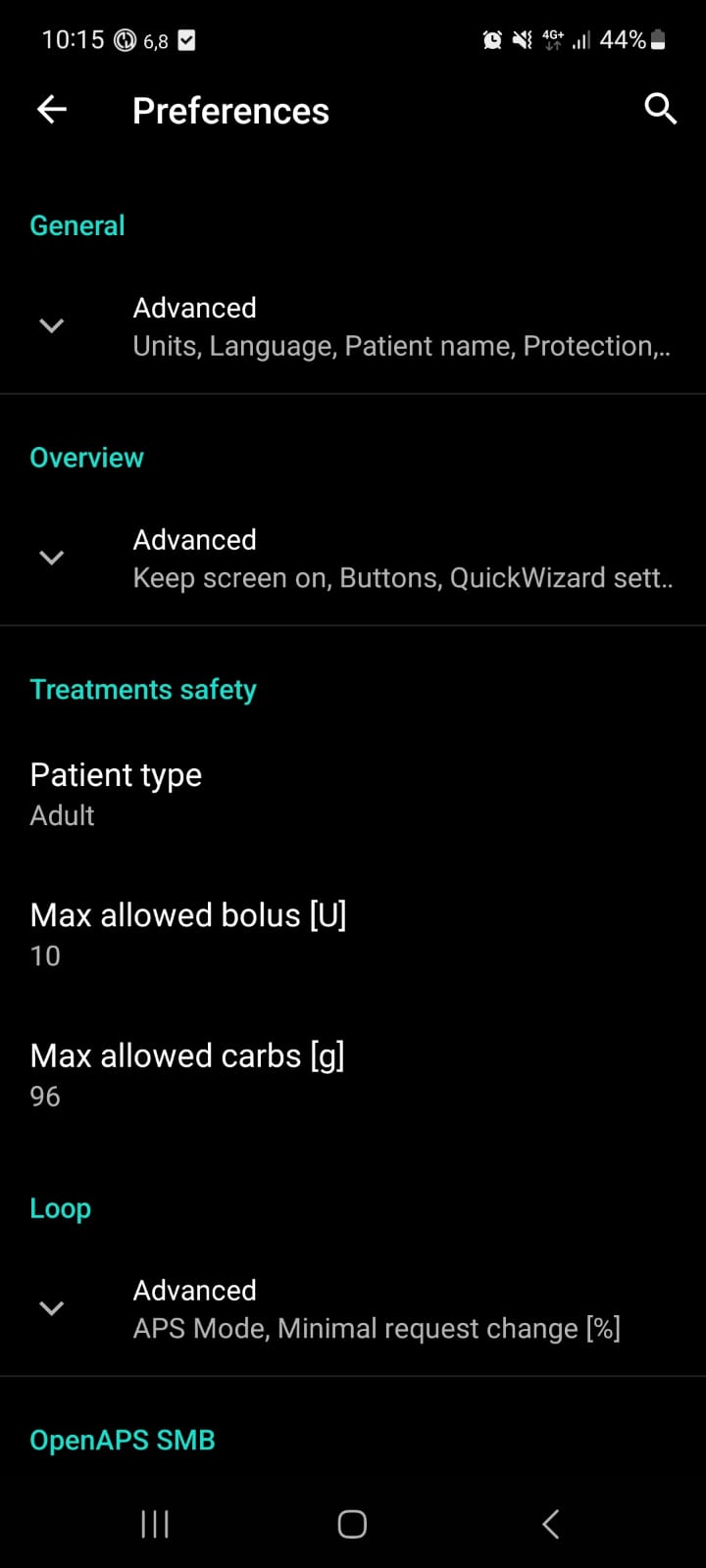Click the back arrow to leave Preferences
706x1568 pixels.
(x=51, y=110)
